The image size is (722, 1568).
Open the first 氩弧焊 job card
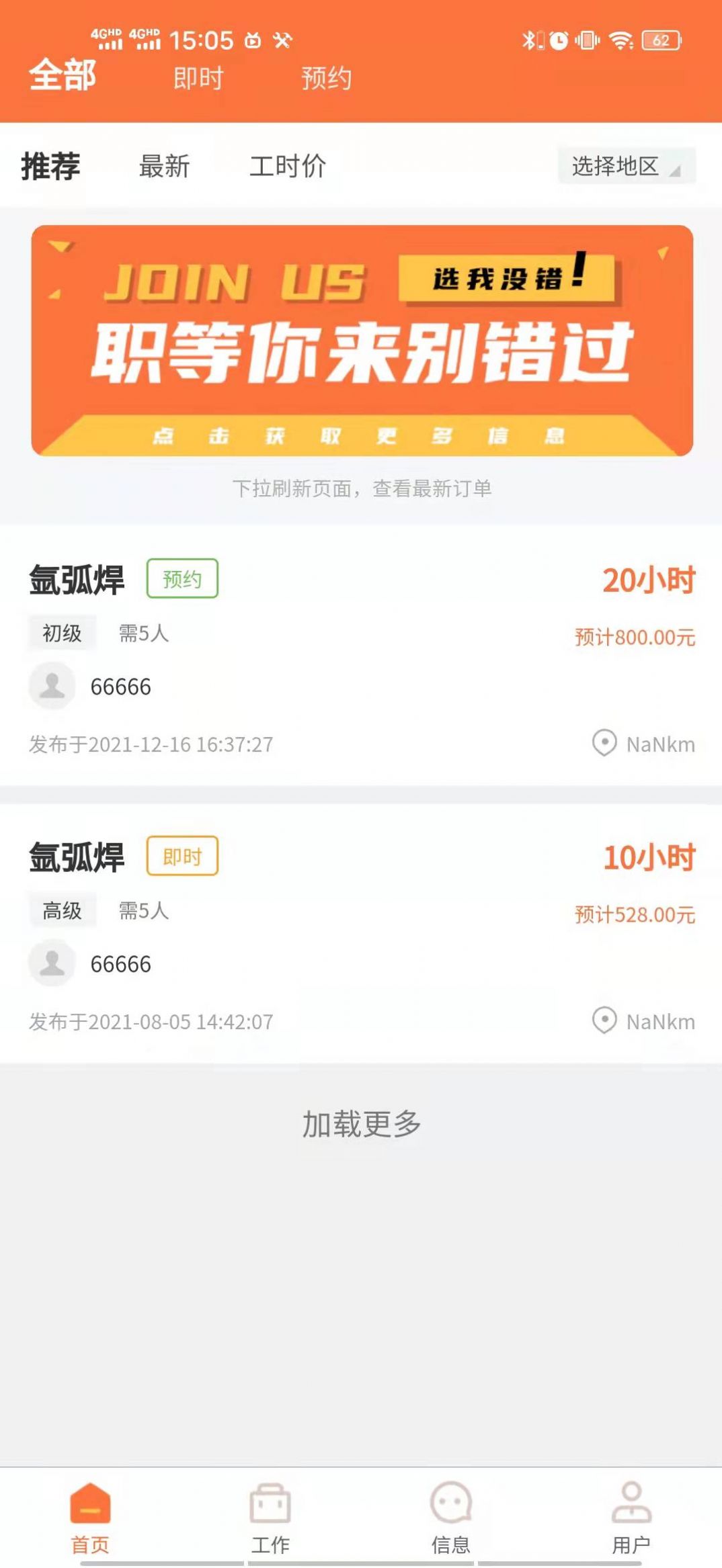tap(361, 658)
